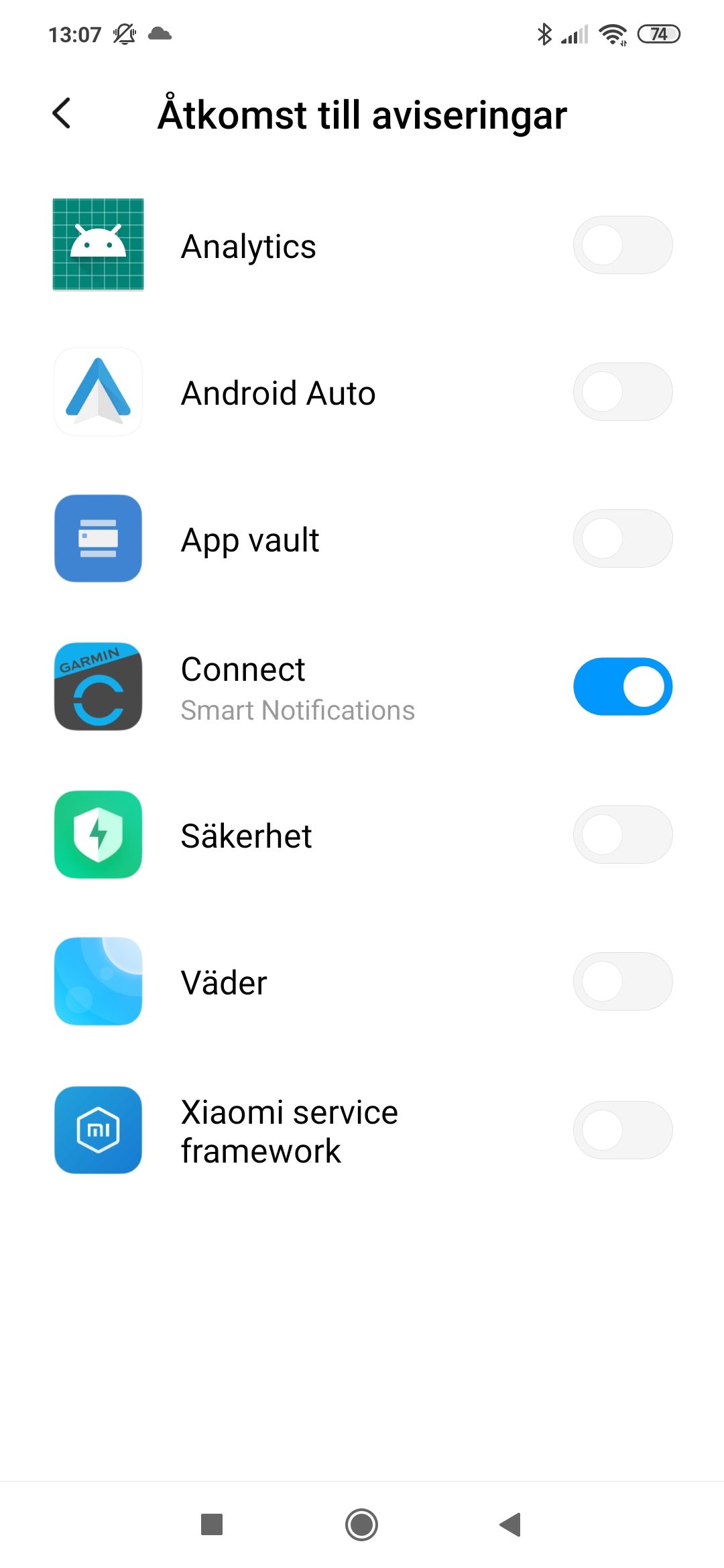Turn on Android Auto notification access
The height and width of the screenshot is (1568, 724).
point(622,392)
